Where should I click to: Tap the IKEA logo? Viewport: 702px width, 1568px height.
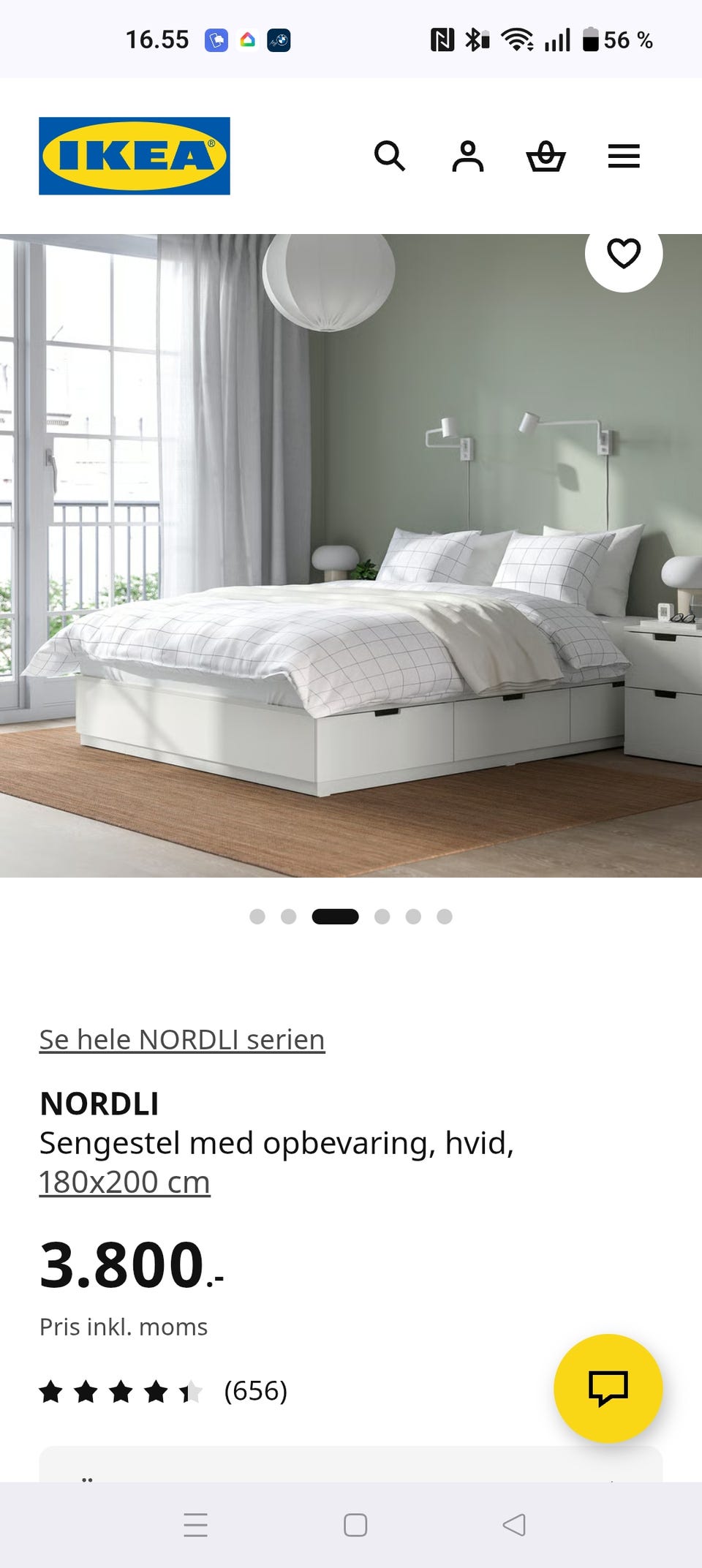(133, 155)
